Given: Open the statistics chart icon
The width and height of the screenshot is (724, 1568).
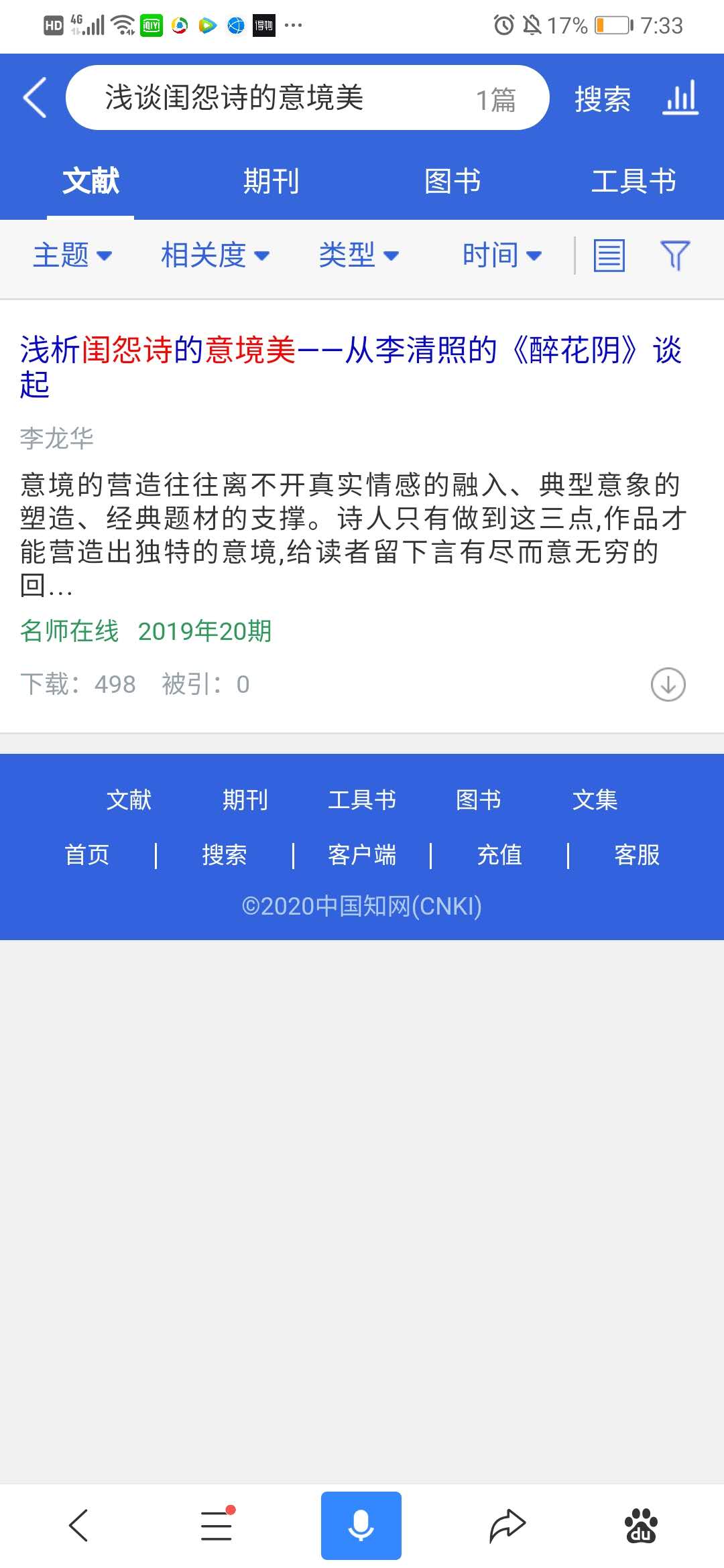Looking at the screenshot, I should tap(680, 98).
